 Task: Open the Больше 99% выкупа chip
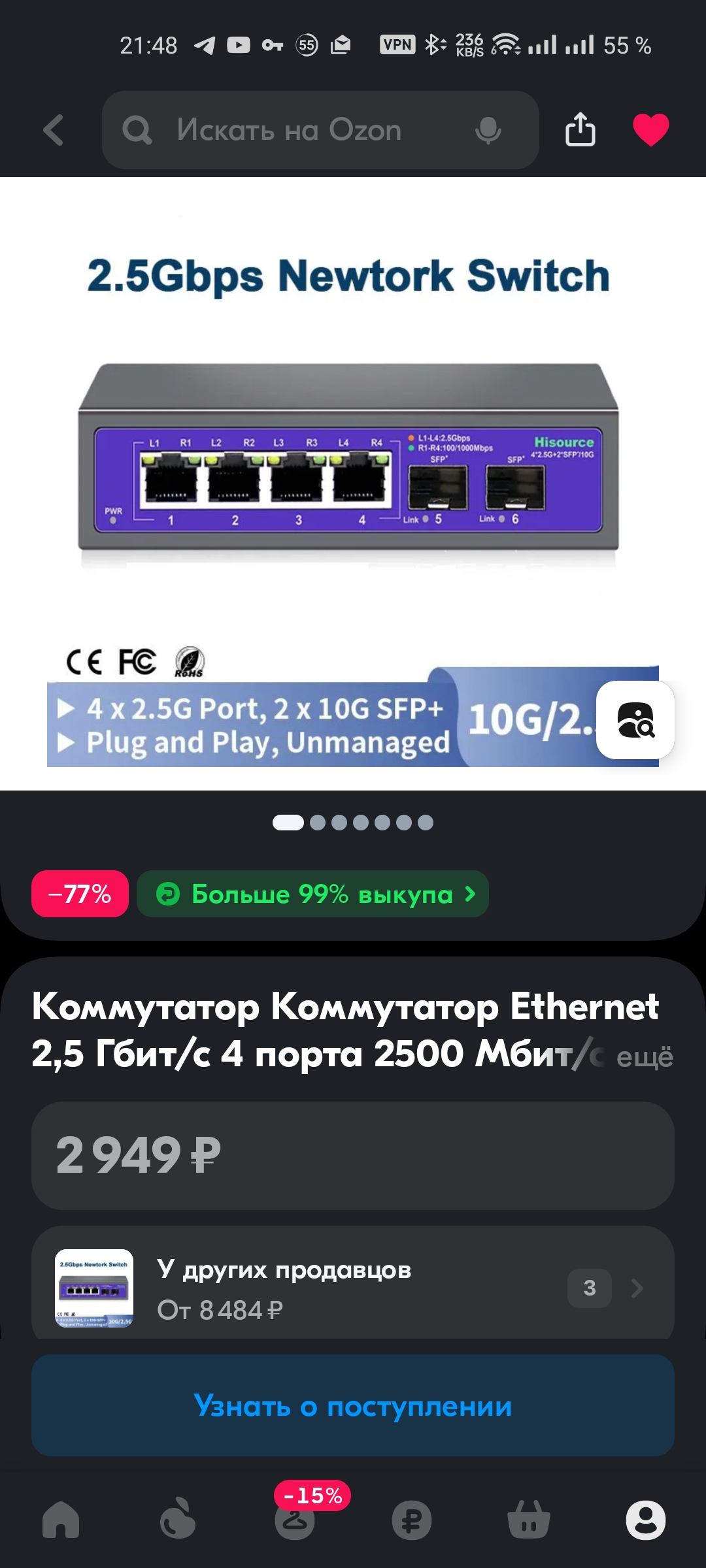tap(312, 894)
